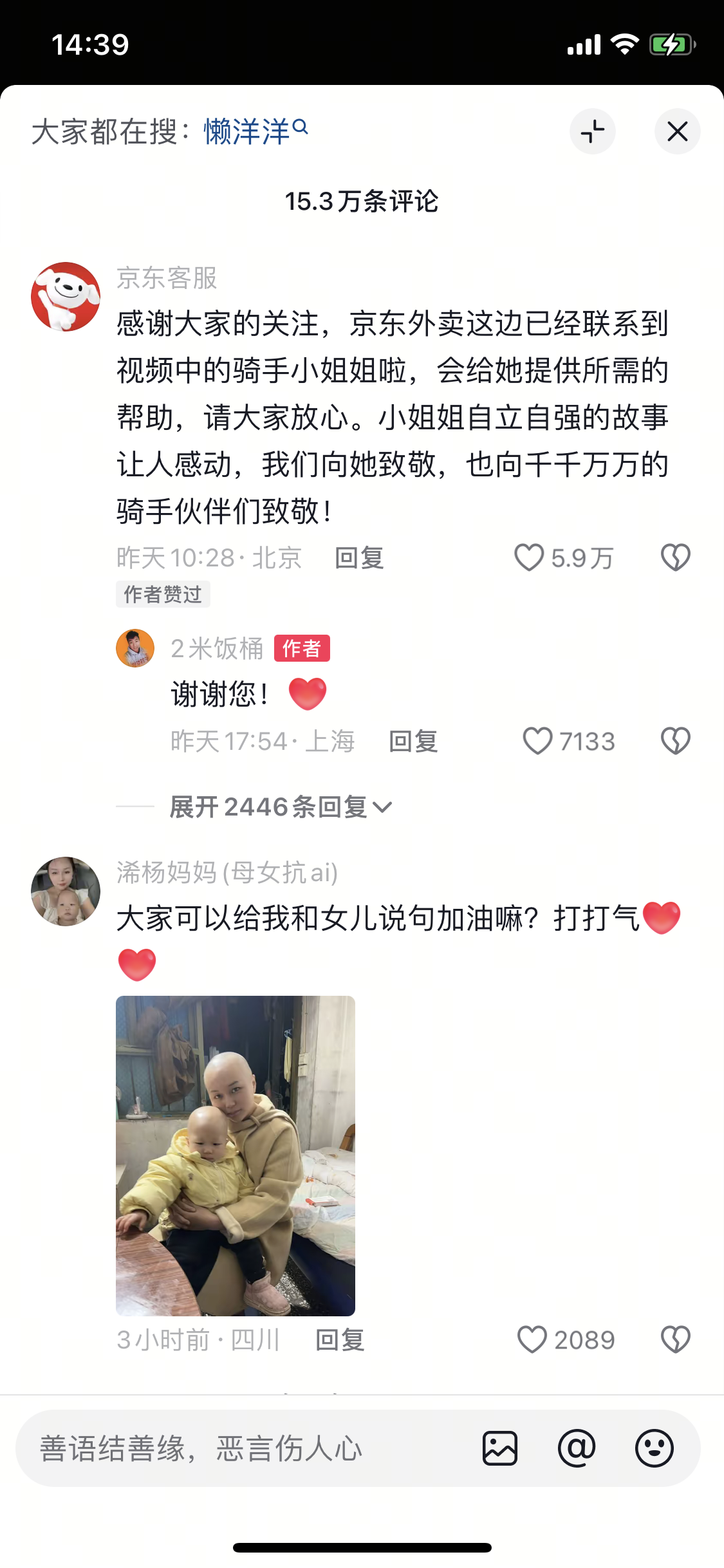Like 2米饭桶's reply
Screen dimensions: 724x1568
point(538,741)
